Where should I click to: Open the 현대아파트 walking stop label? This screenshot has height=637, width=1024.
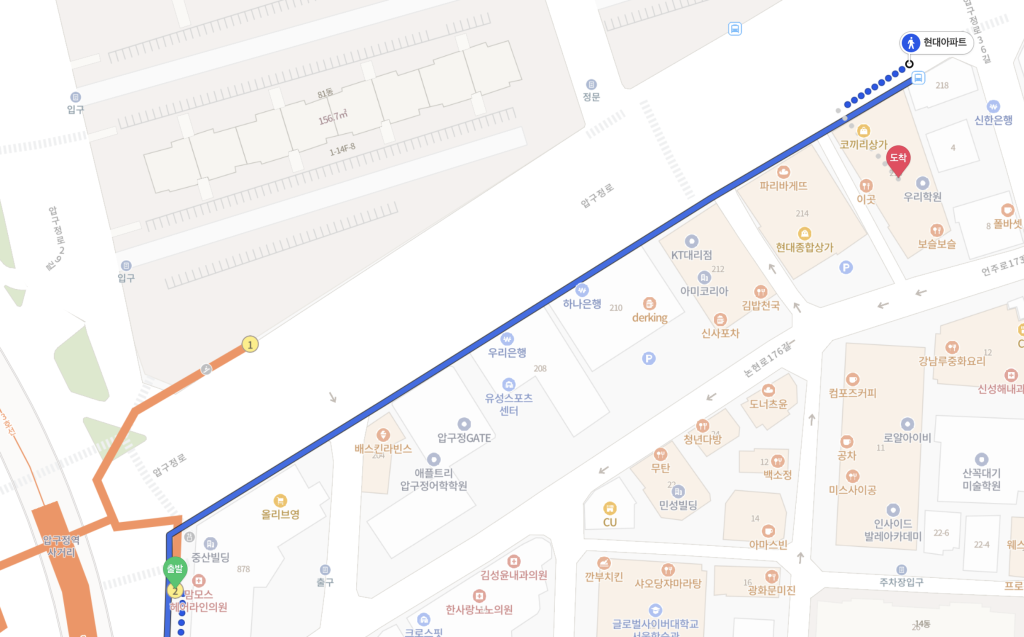tap(936, 43)
